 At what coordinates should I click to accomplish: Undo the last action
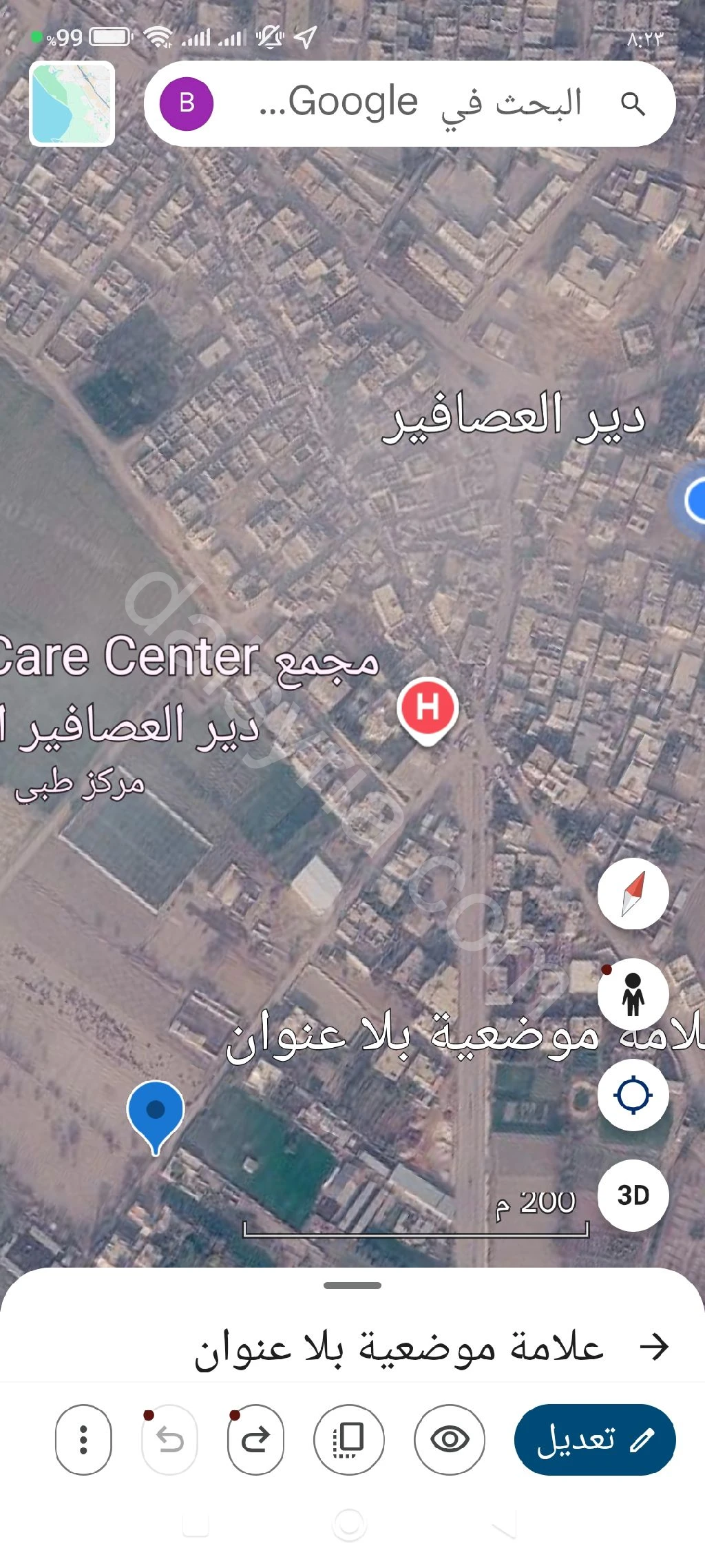pos(169,1439)
